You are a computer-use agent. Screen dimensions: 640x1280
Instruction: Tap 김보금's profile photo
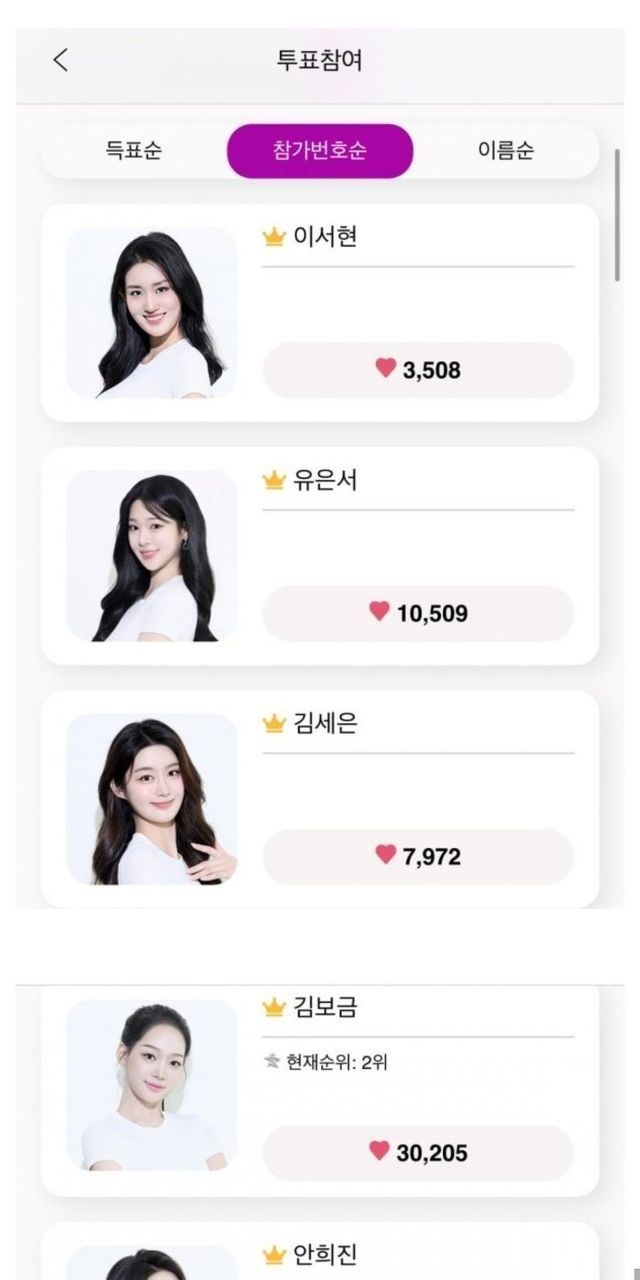point(152,1085)
